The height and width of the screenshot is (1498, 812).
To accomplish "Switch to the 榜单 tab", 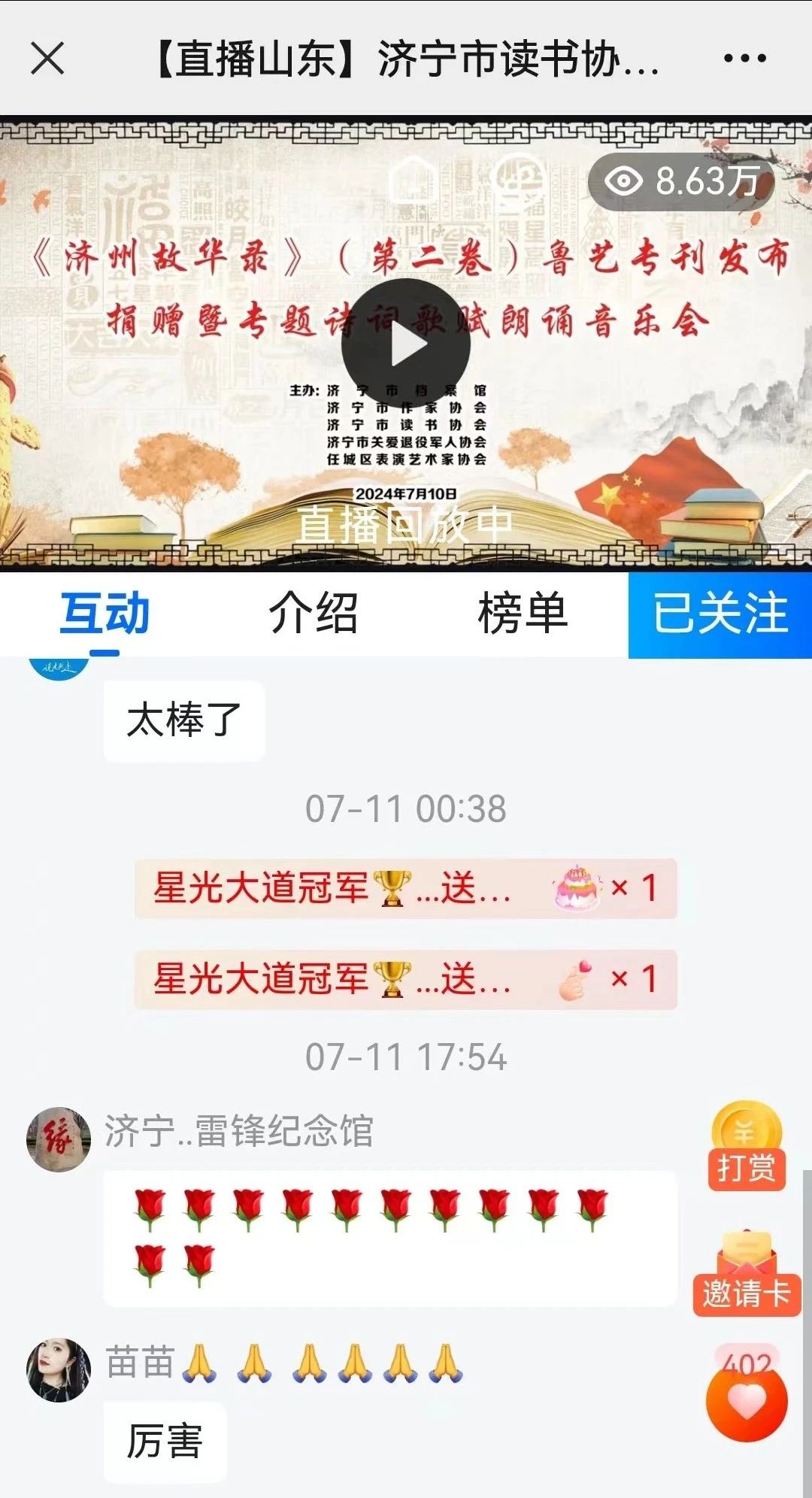I will click(522, 613).
